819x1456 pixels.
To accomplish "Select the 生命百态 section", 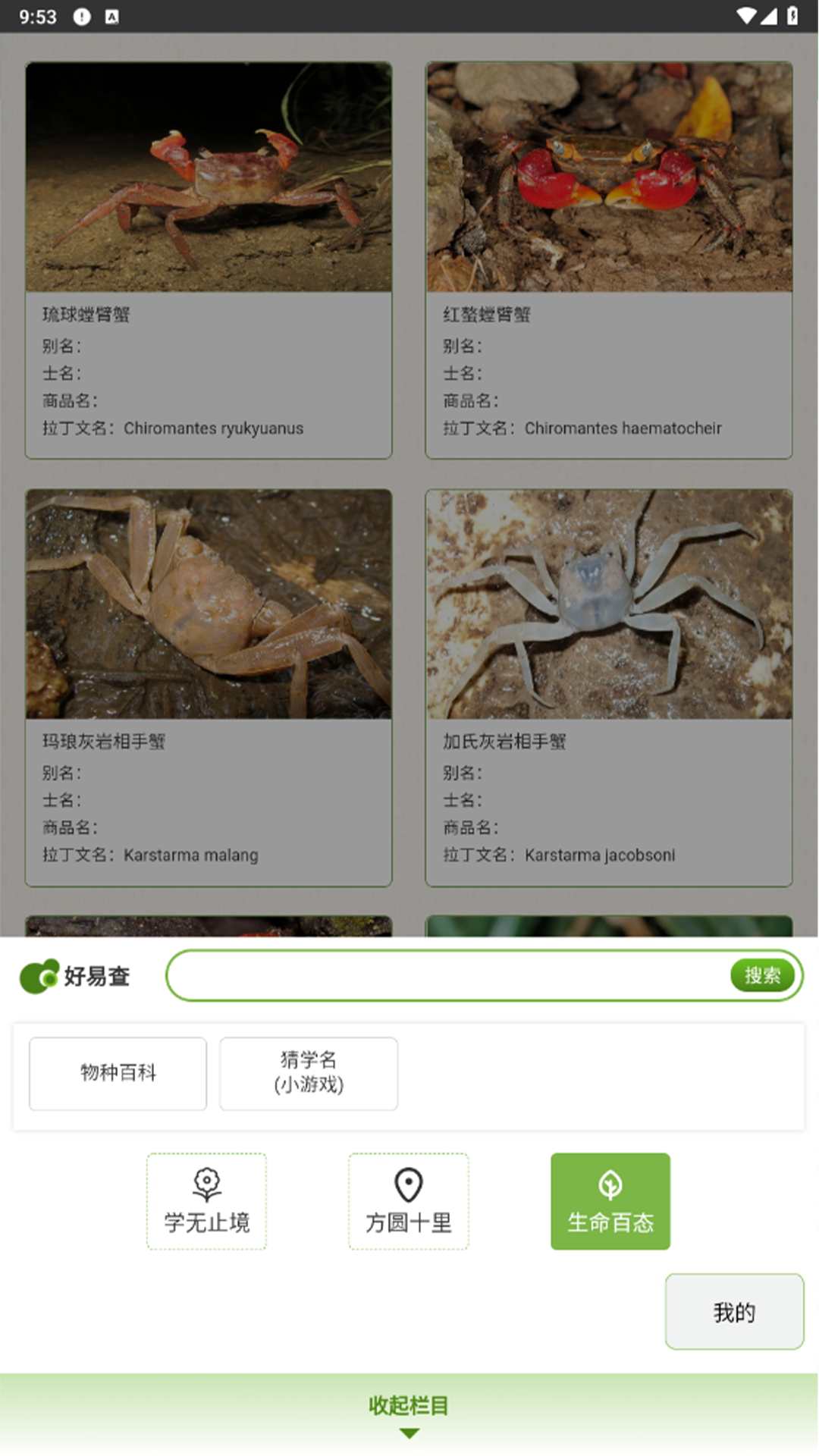I will 610,1201.
